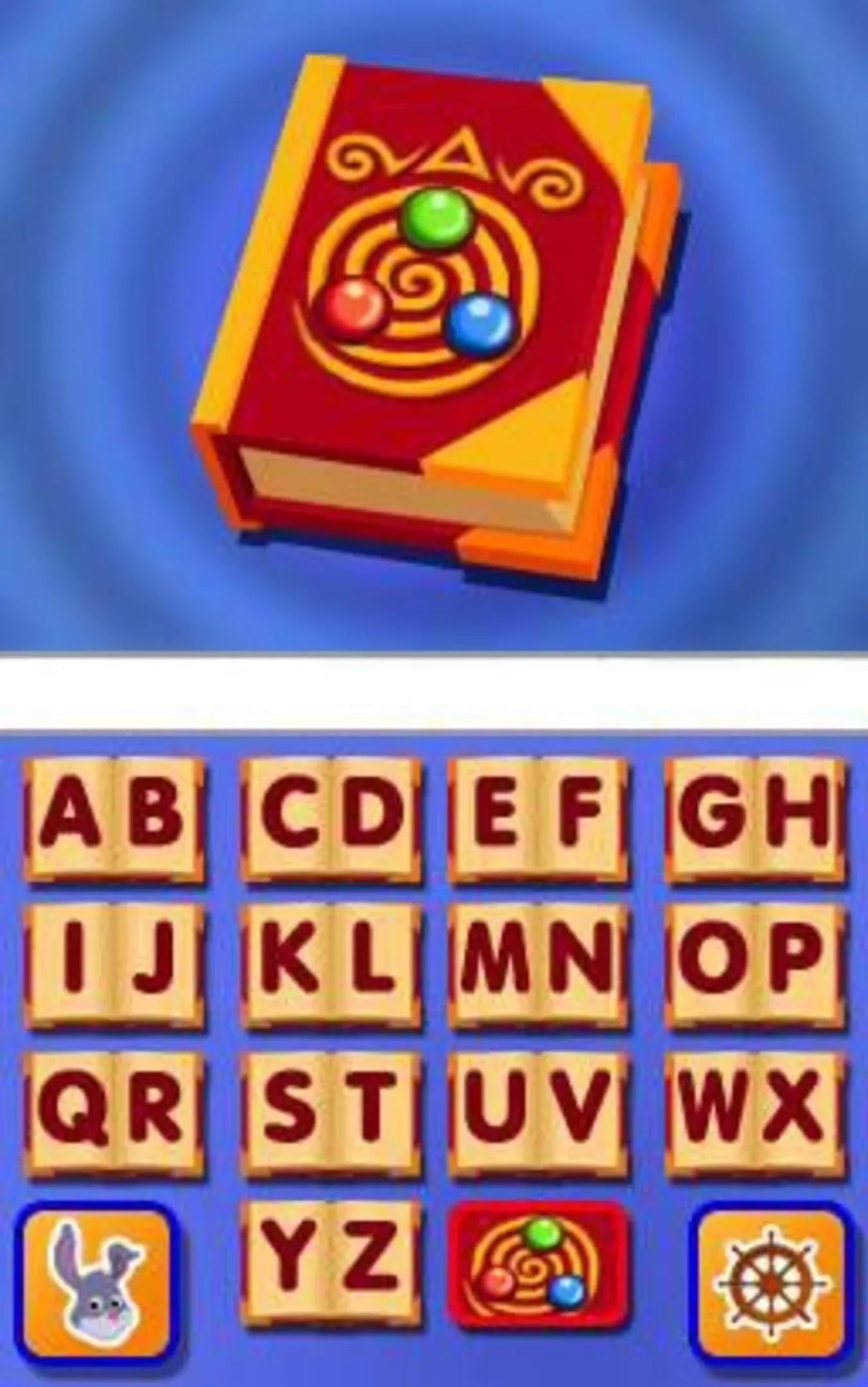
Task: Choose the E F letter book
Action: coord(538,819)
